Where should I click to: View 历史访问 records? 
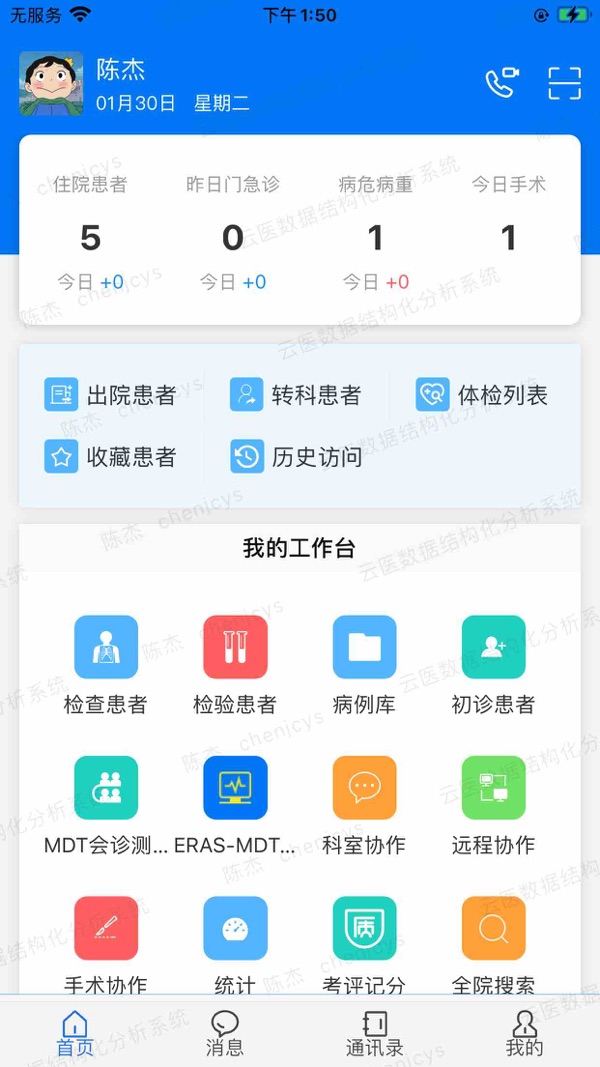coord(296,457)
